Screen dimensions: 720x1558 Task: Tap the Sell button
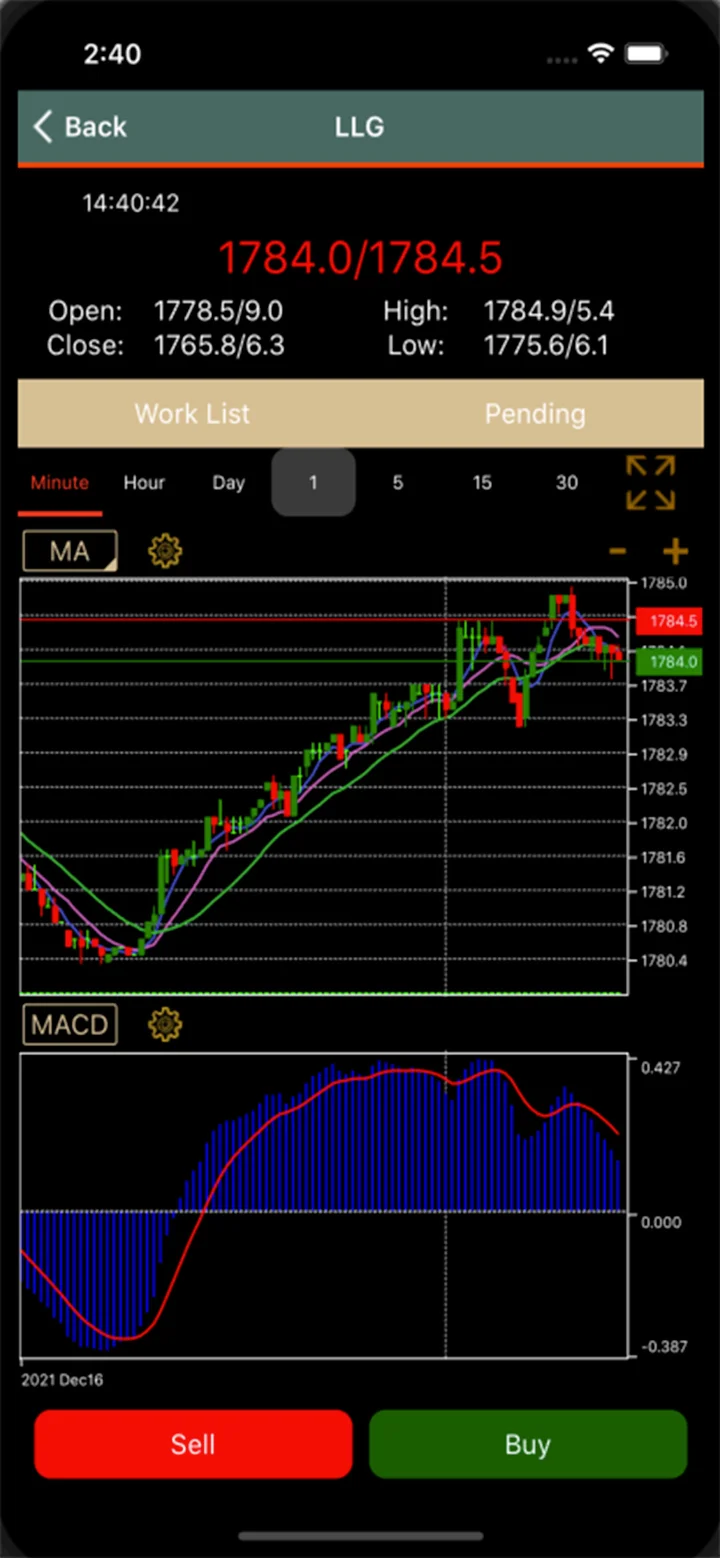click(x=193, y=1444)
